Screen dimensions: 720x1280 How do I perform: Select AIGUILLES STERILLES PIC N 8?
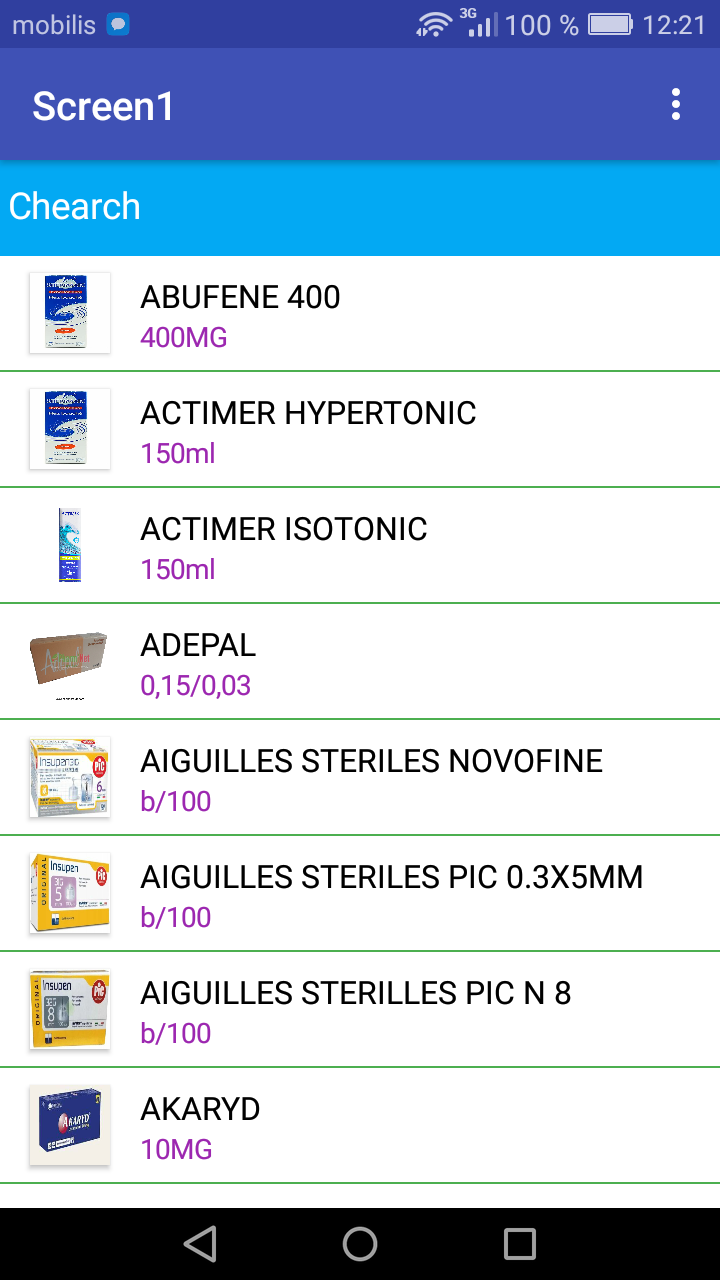coord(360,1010)
